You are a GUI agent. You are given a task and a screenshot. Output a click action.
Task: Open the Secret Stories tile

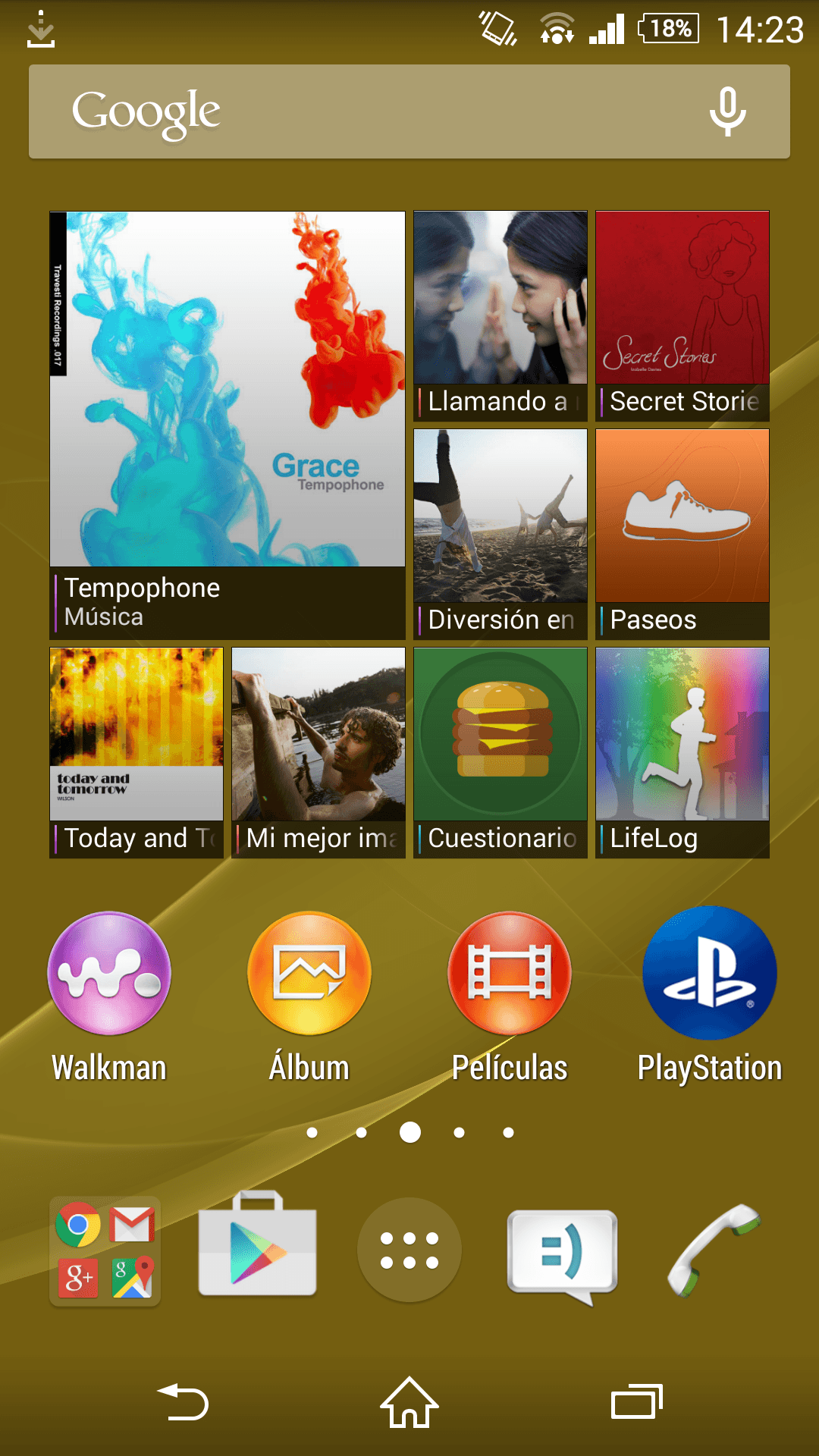point(682,315)
